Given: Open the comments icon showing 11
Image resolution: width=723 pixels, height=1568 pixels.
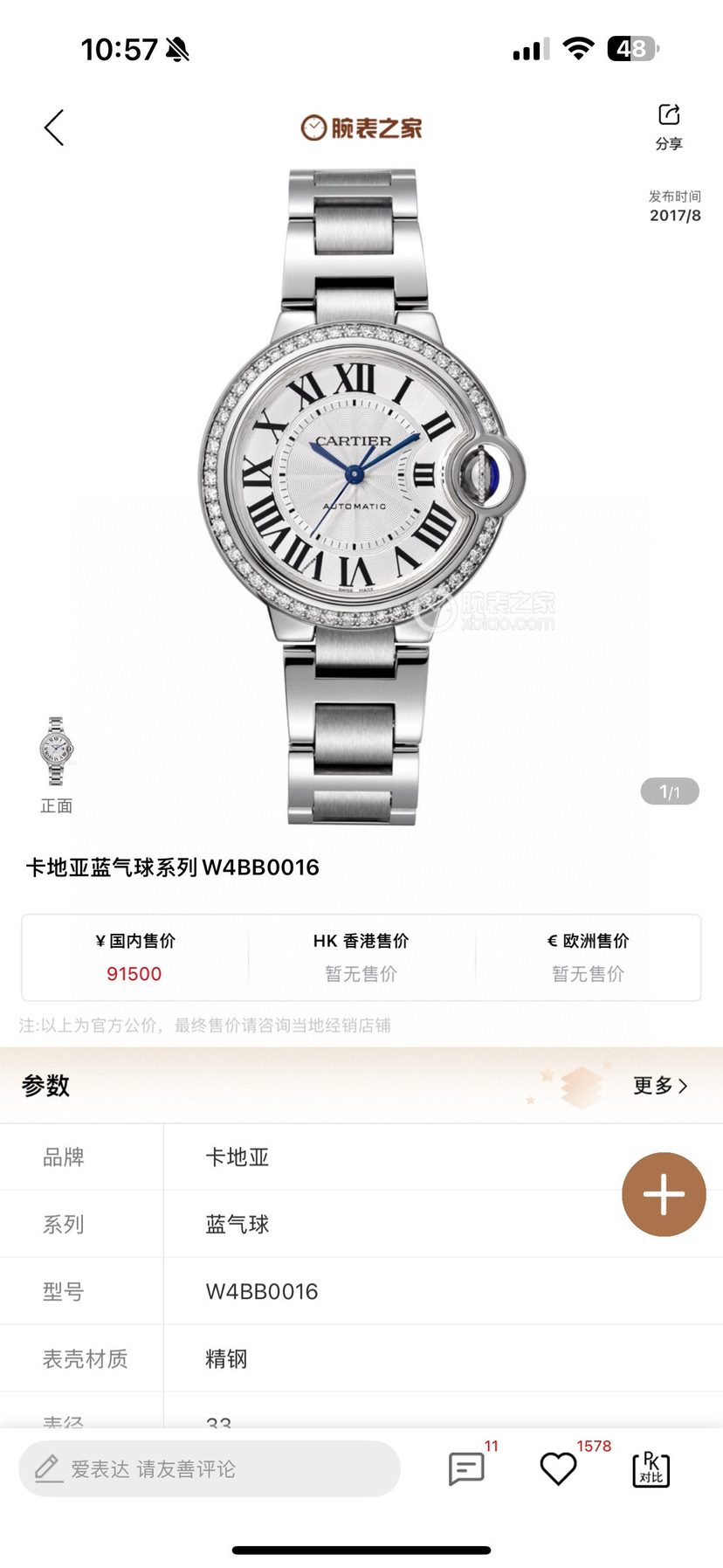Looking at the screenshot, I should pyautogui.click(x=466, y=1469).
